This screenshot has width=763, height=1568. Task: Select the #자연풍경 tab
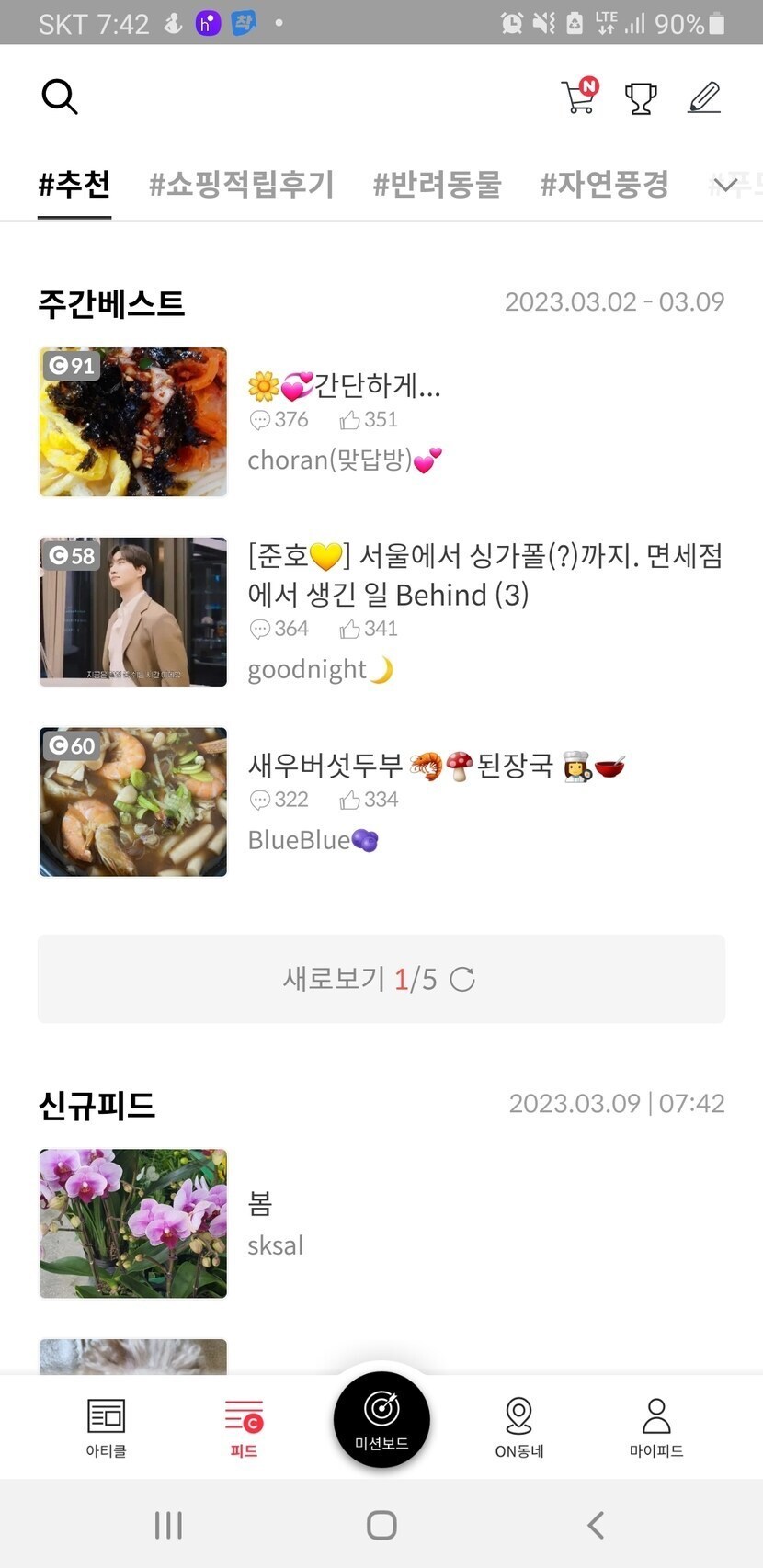(604, 185)
